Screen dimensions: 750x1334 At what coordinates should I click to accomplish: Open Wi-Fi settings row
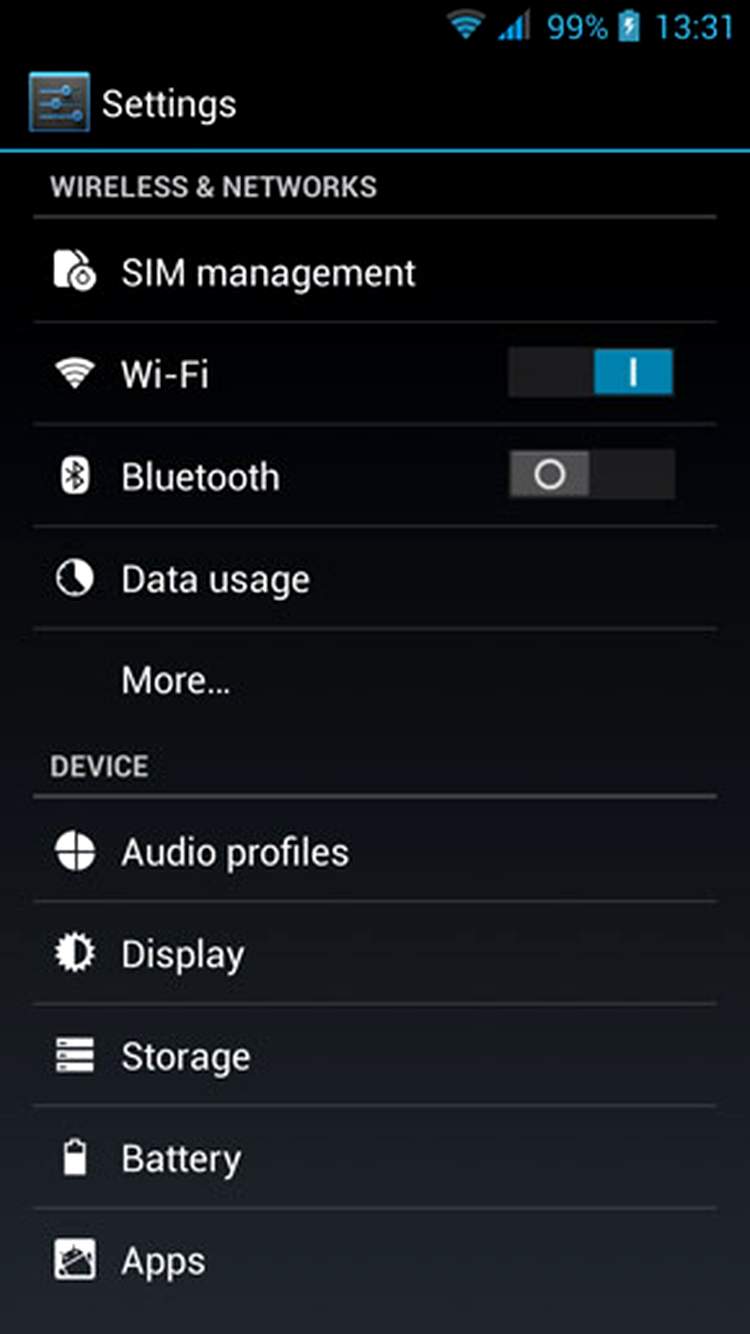(375, 374)
